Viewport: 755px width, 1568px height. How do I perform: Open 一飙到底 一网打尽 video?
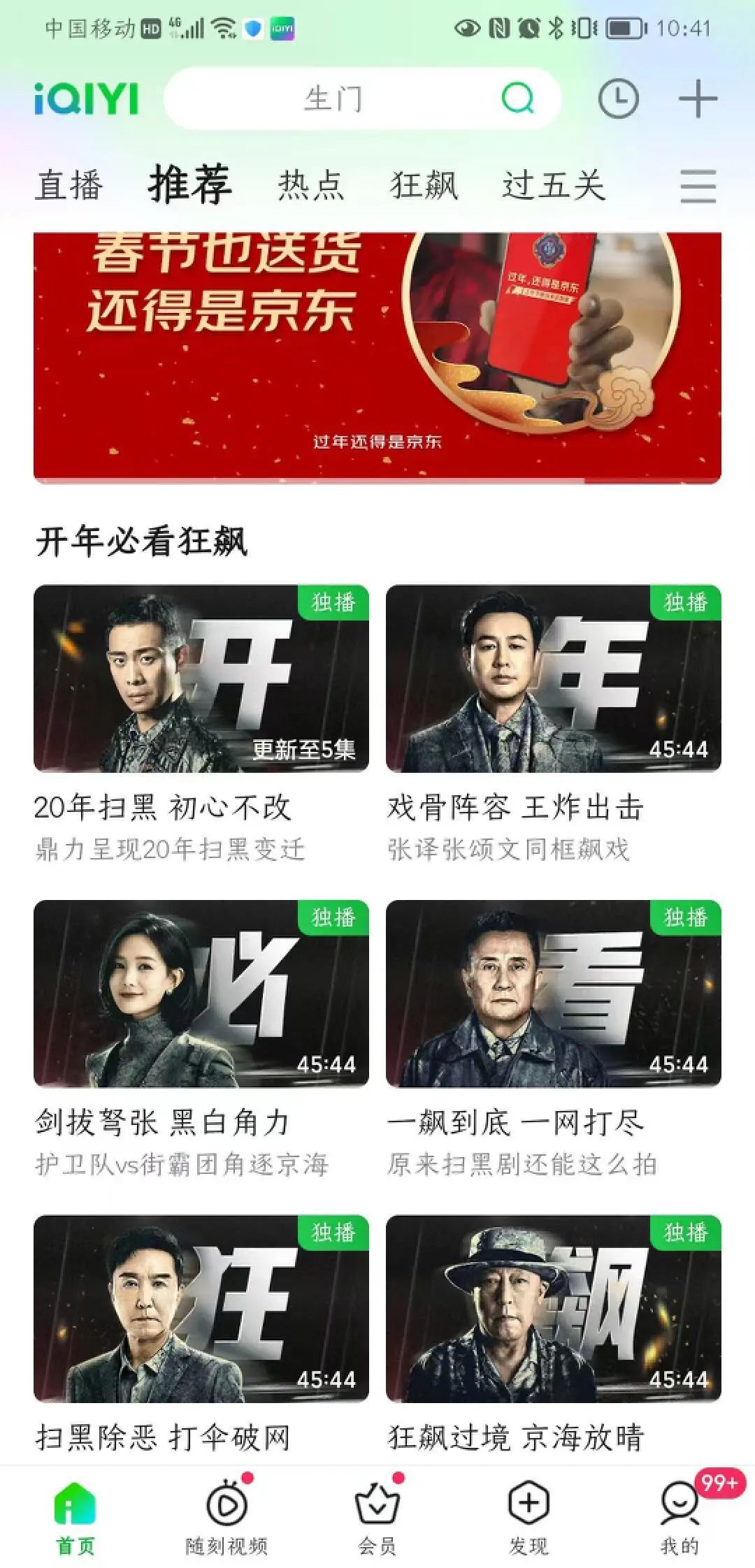tap(553, 993)
